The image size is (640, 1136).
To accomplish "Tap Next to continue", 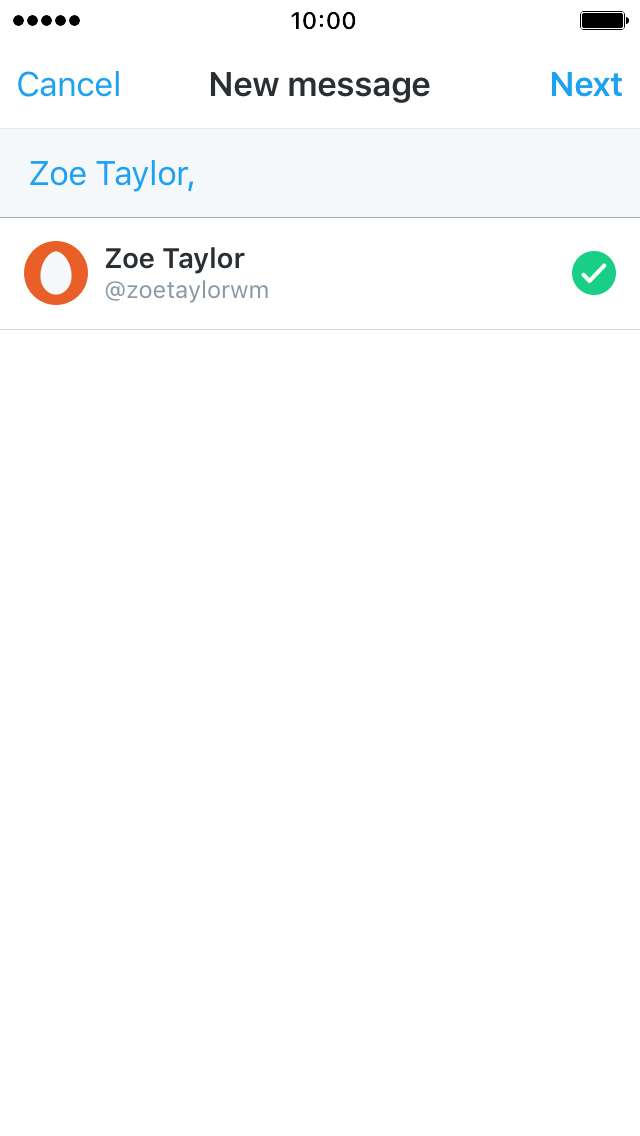I will (x=586, y=85).
